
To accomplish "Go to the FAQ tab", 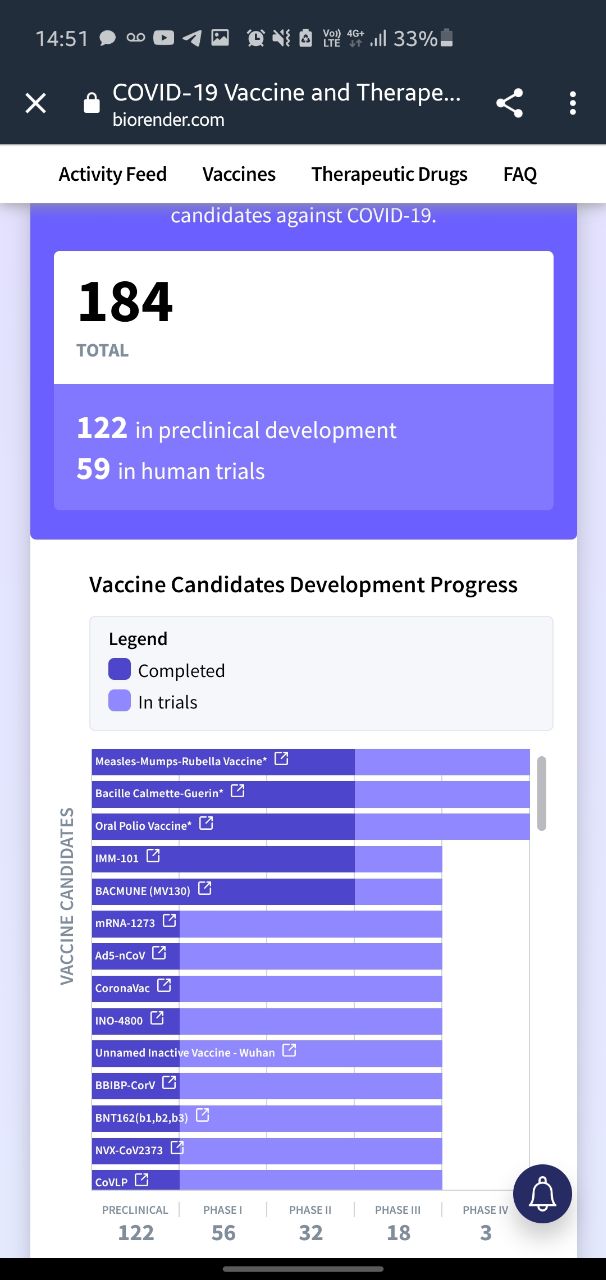I will click(520, 174).
